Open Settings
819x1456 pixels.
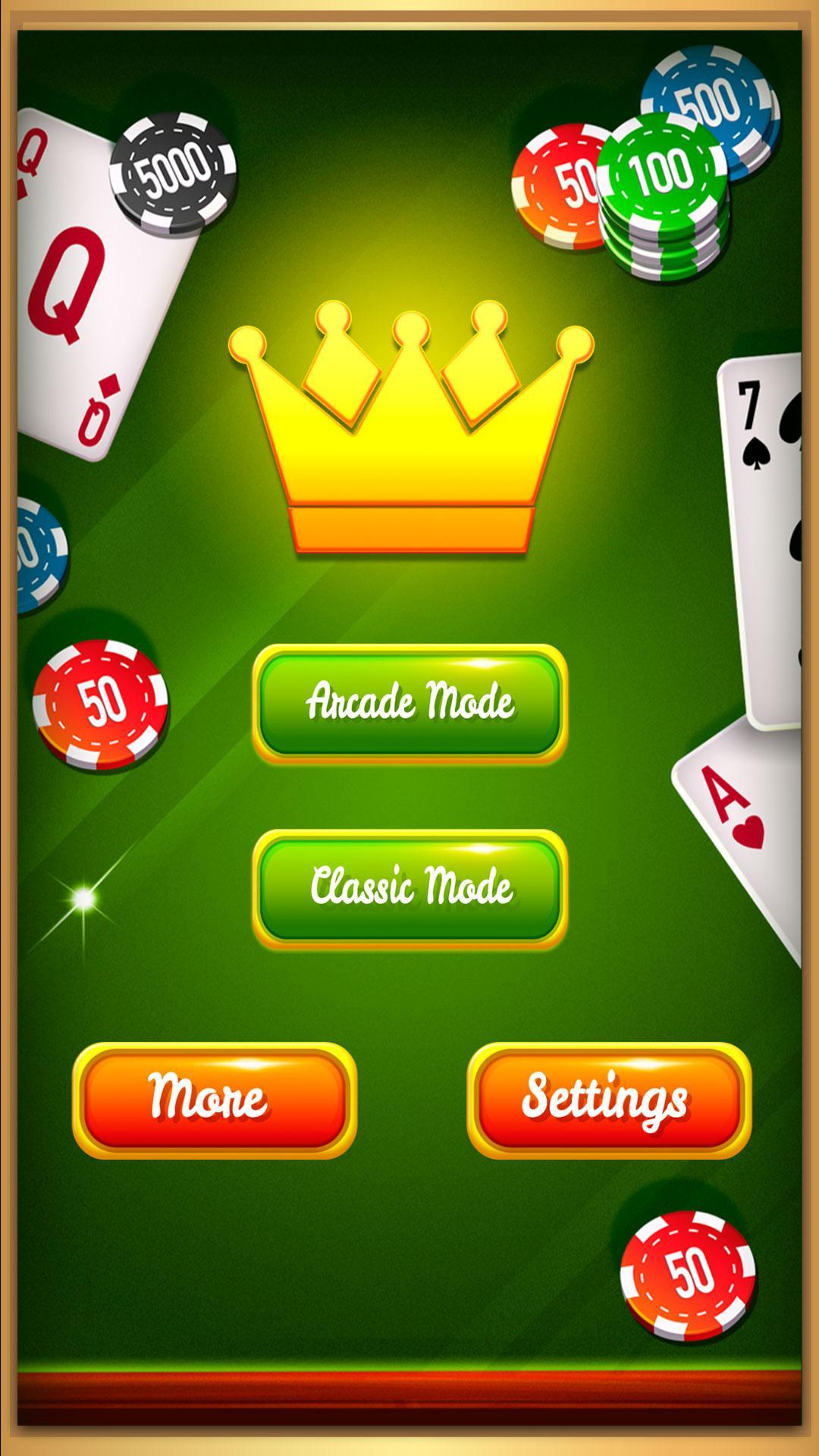click(x=608, y=1099)
